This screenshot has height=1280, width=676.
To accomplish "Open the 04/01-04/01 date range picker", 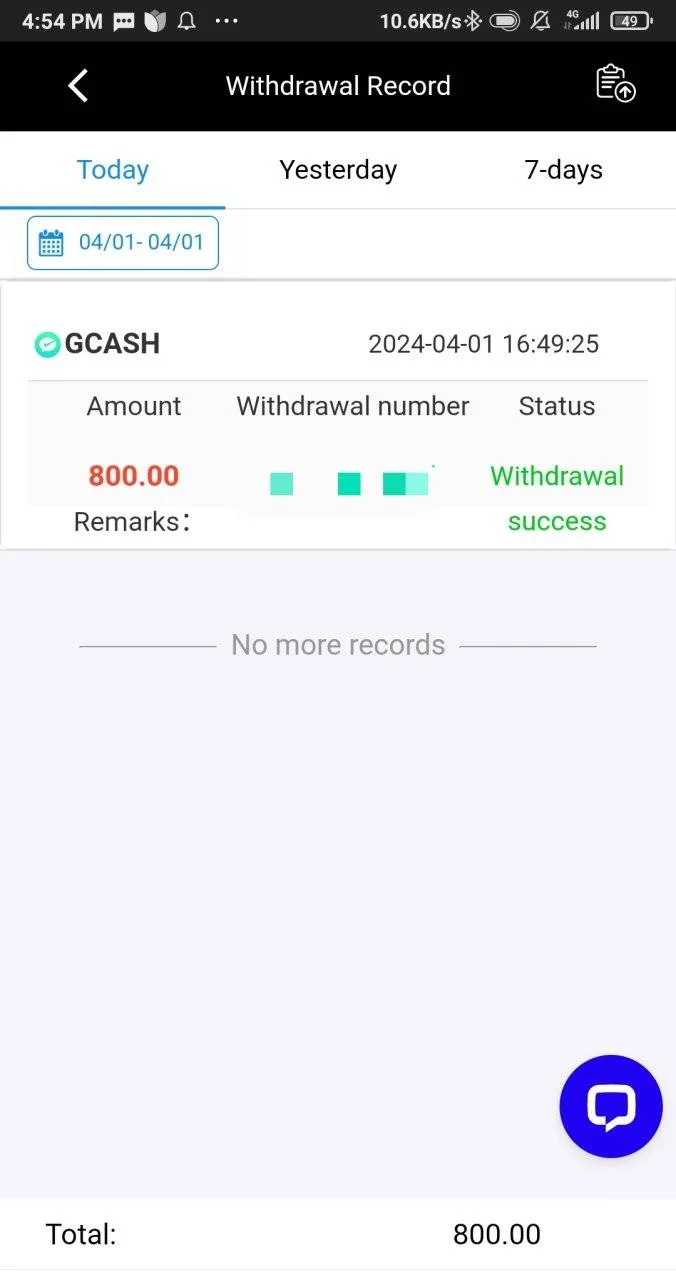I will 122,243.
